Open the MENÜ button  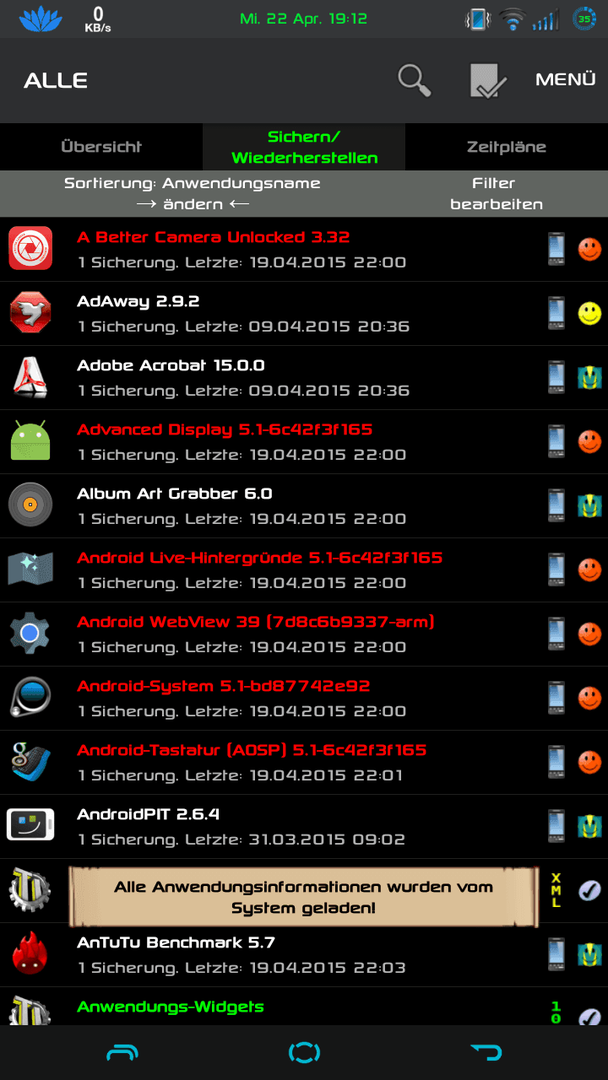point(565,79)
